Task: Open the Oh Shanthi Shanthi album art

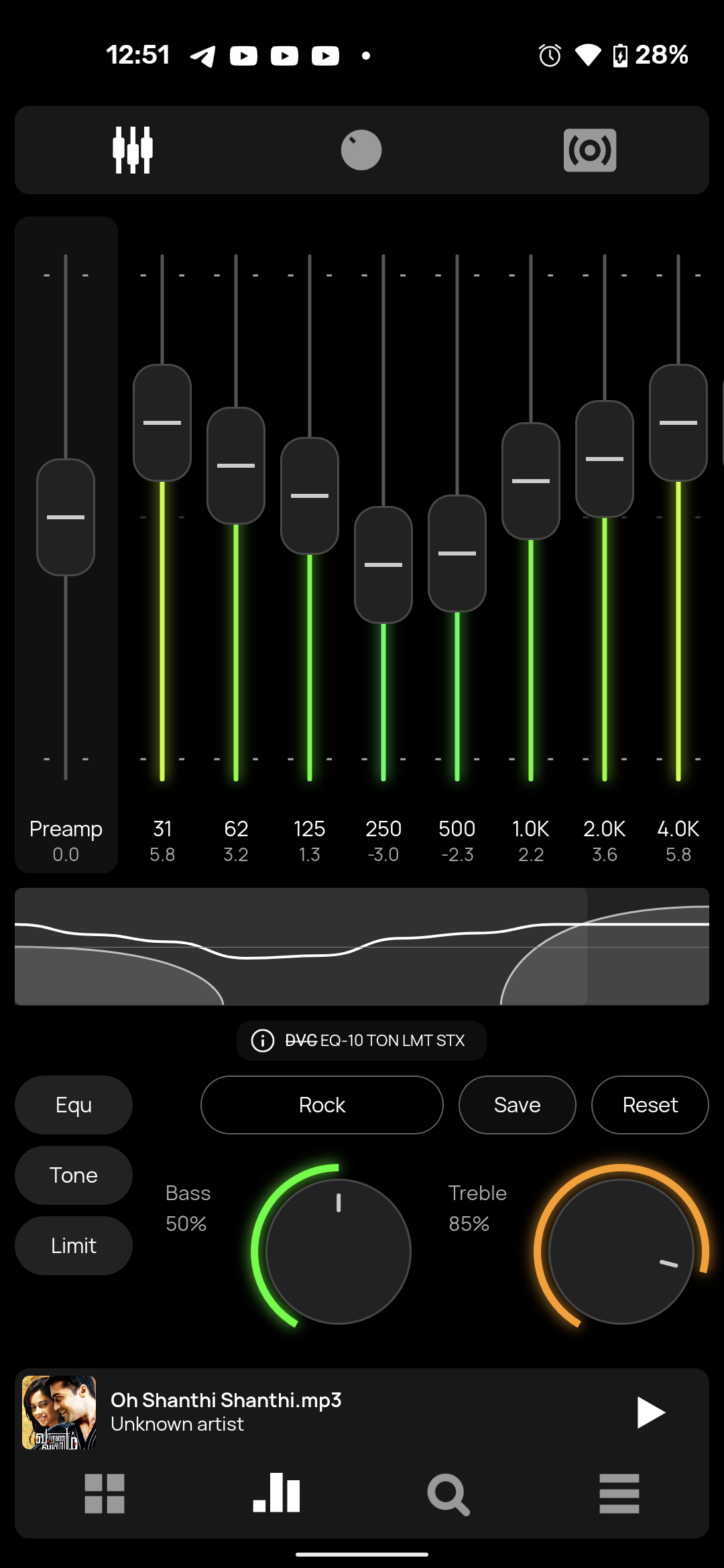Action: click(x=59, y=1413)
